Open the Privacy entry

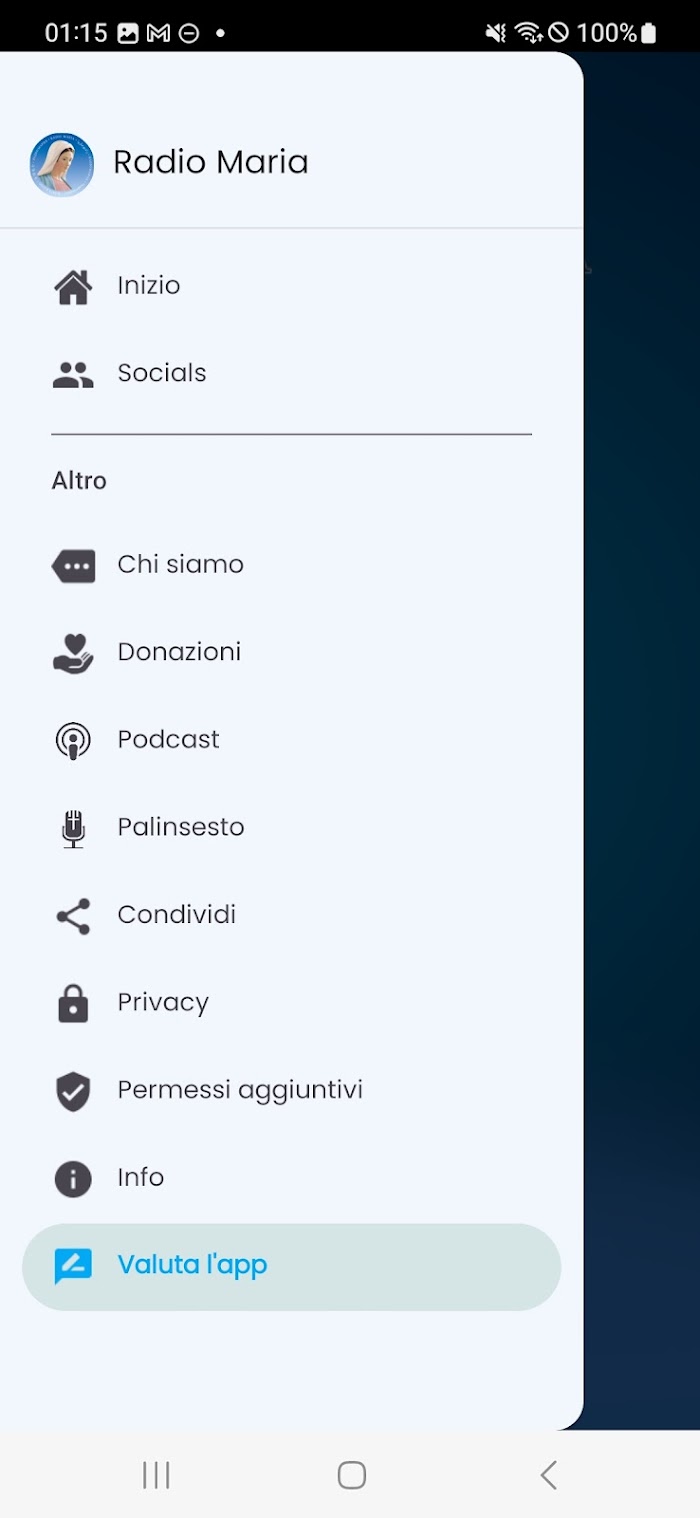click(291, 1003)
